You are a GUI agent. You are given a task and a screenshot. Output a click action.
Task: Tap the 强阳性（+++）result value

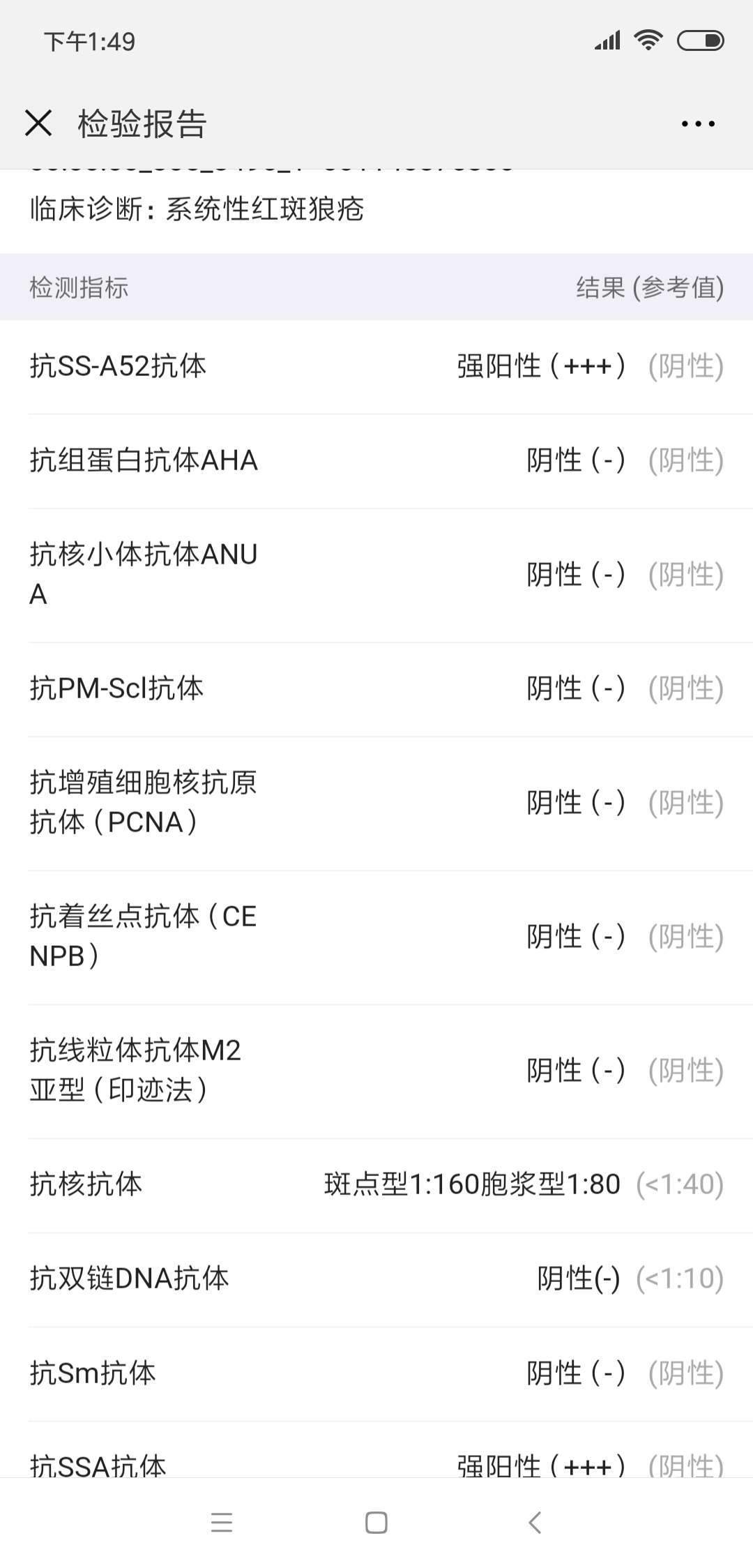coord(541,365)
